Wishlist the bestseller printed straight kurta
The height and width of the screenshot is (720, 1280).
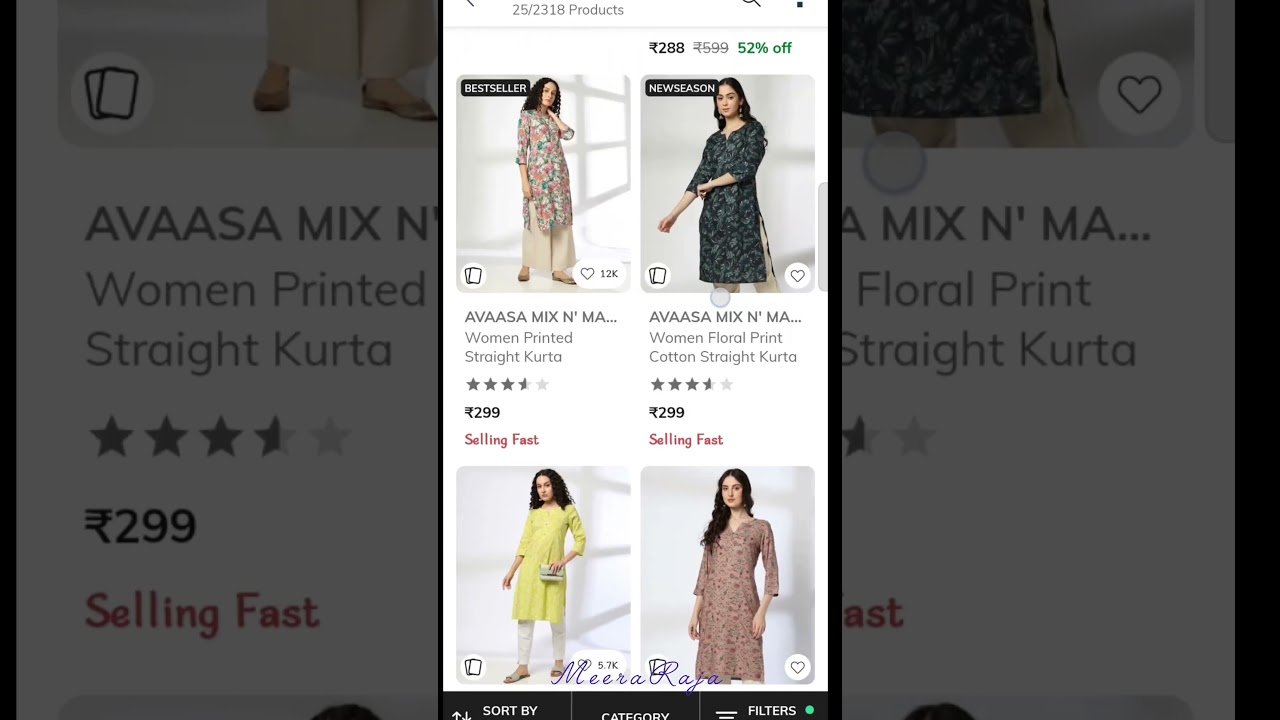[588, 274]
